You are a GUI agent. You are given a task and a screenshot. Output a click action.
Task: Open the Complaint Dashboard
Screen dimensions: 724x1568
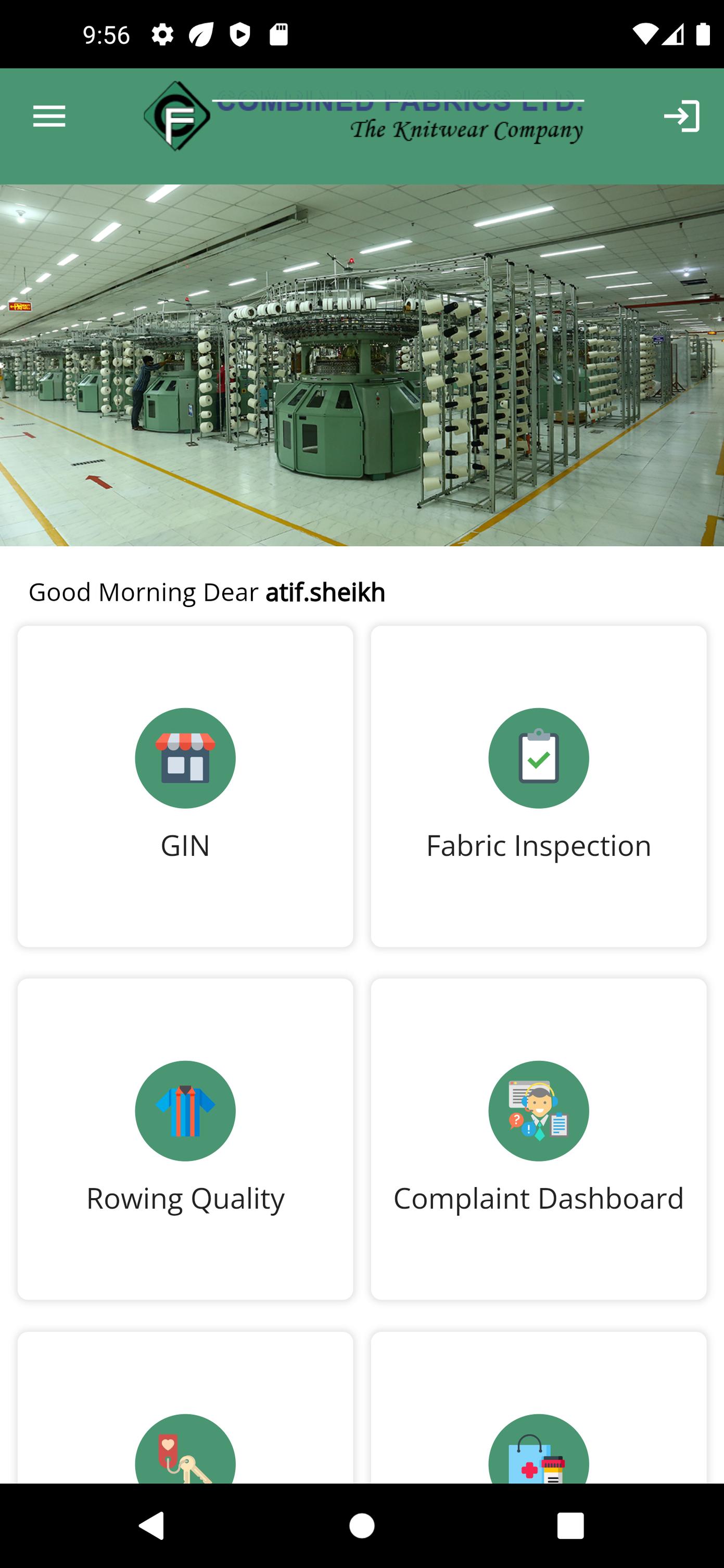538,1138
